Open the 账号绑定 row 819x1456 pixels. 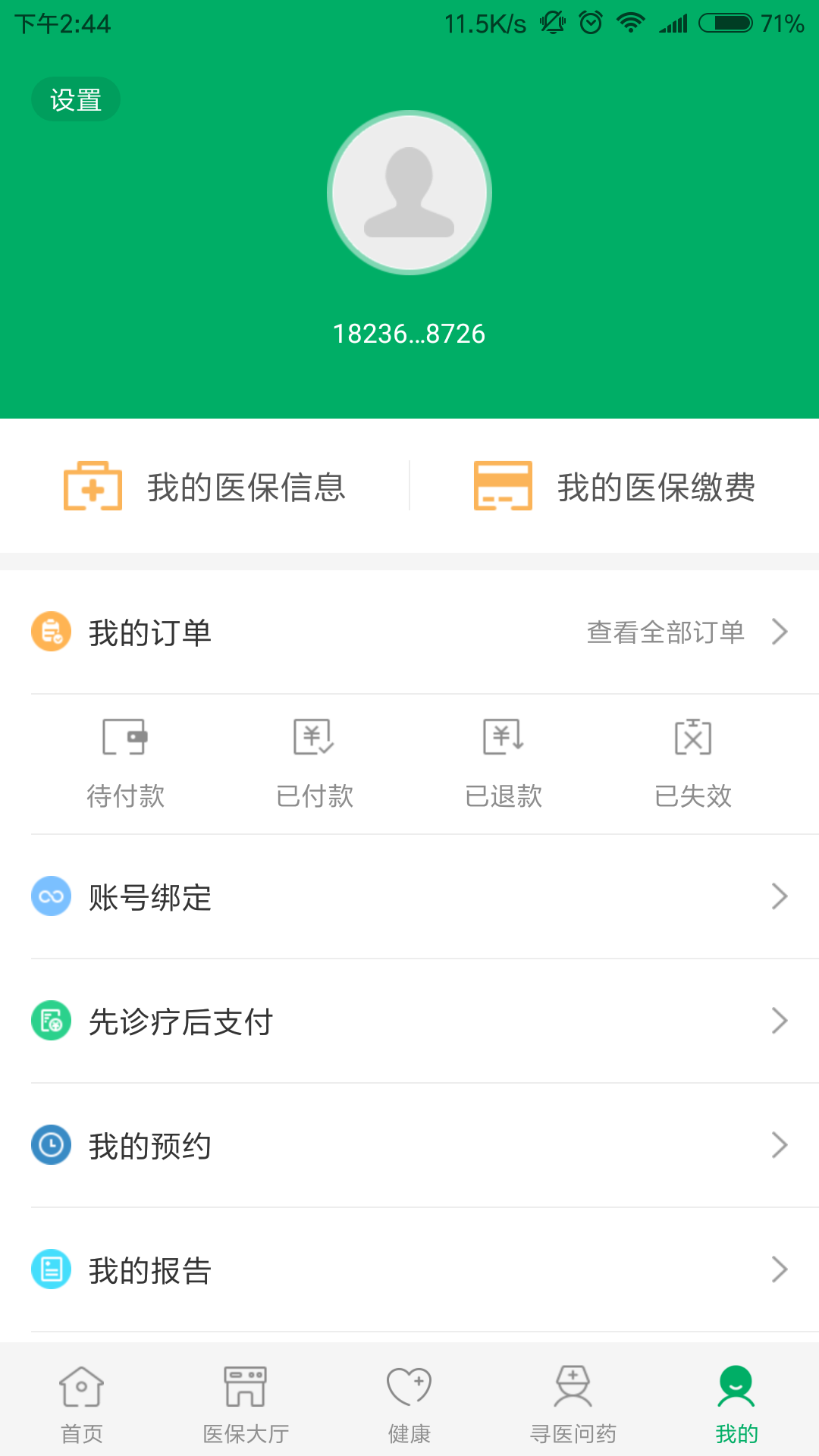tap(409, 897)
